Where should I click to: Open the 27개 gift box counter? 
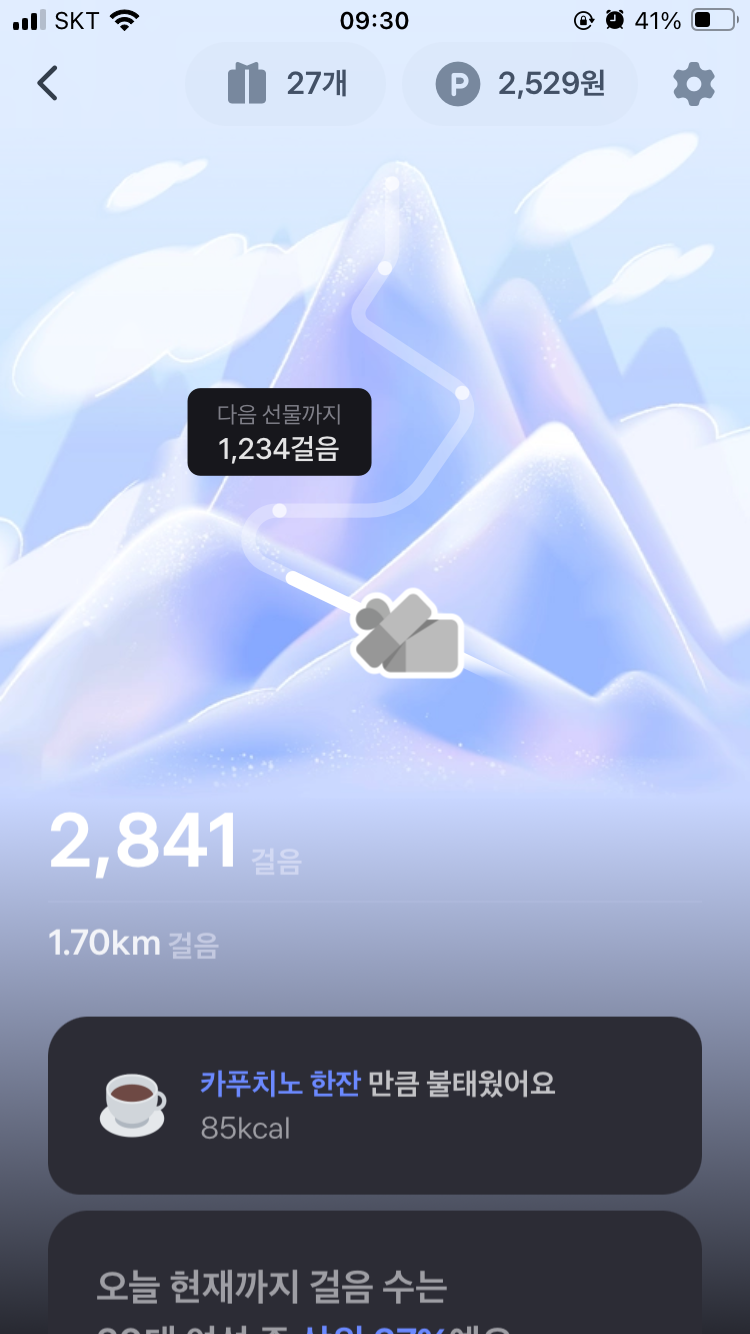(286, 84)
